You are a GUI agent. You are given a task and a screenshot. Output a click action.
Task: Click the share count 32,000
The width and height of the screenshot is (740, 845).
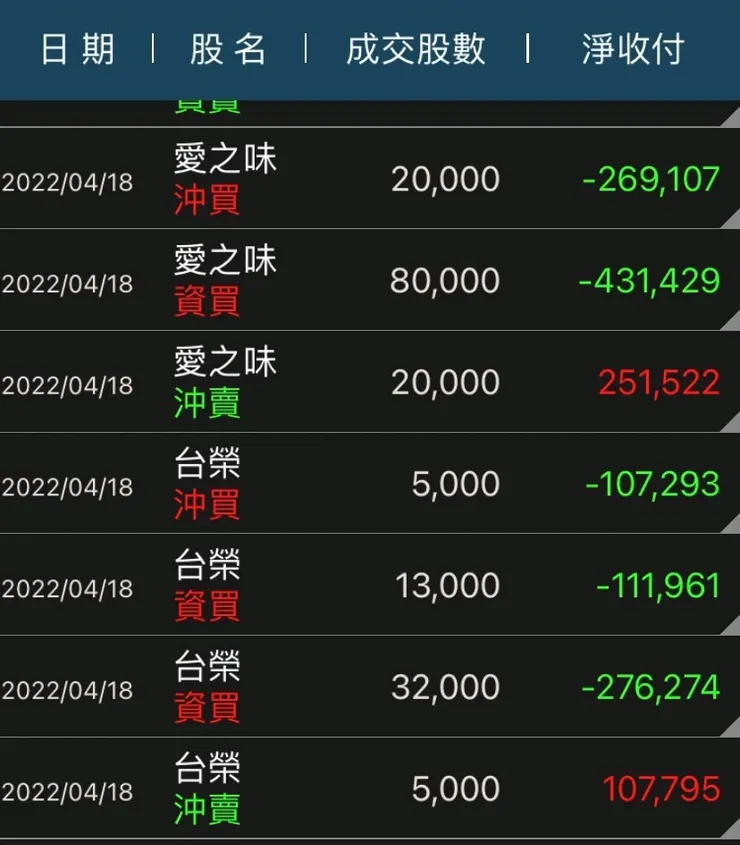(x=446, y=686)
